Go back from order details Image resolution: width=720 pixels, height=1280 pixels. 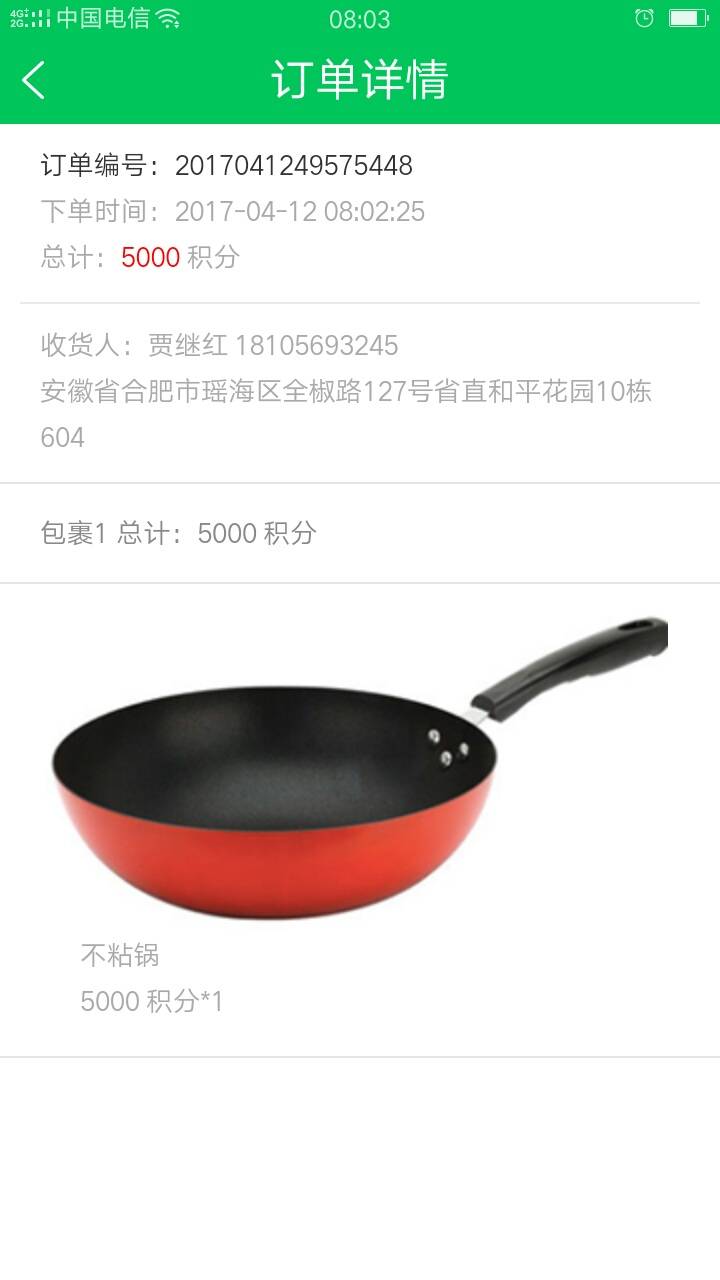coord(34,80)
